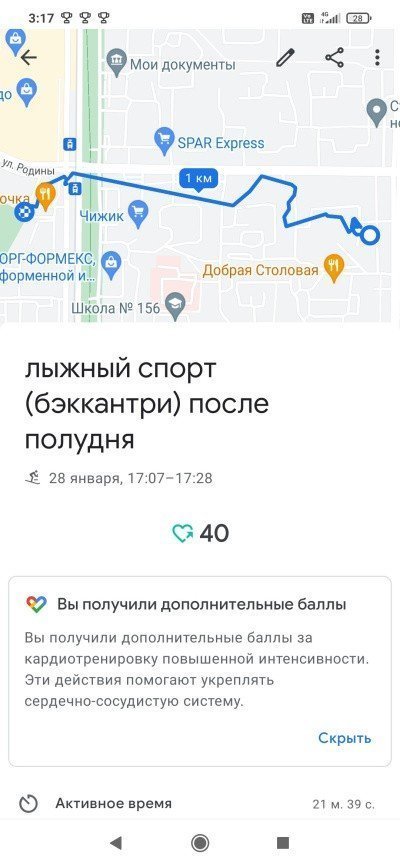Go back using the top-left arrow
Screen dimensions: 400x867
tap(28, 58)
